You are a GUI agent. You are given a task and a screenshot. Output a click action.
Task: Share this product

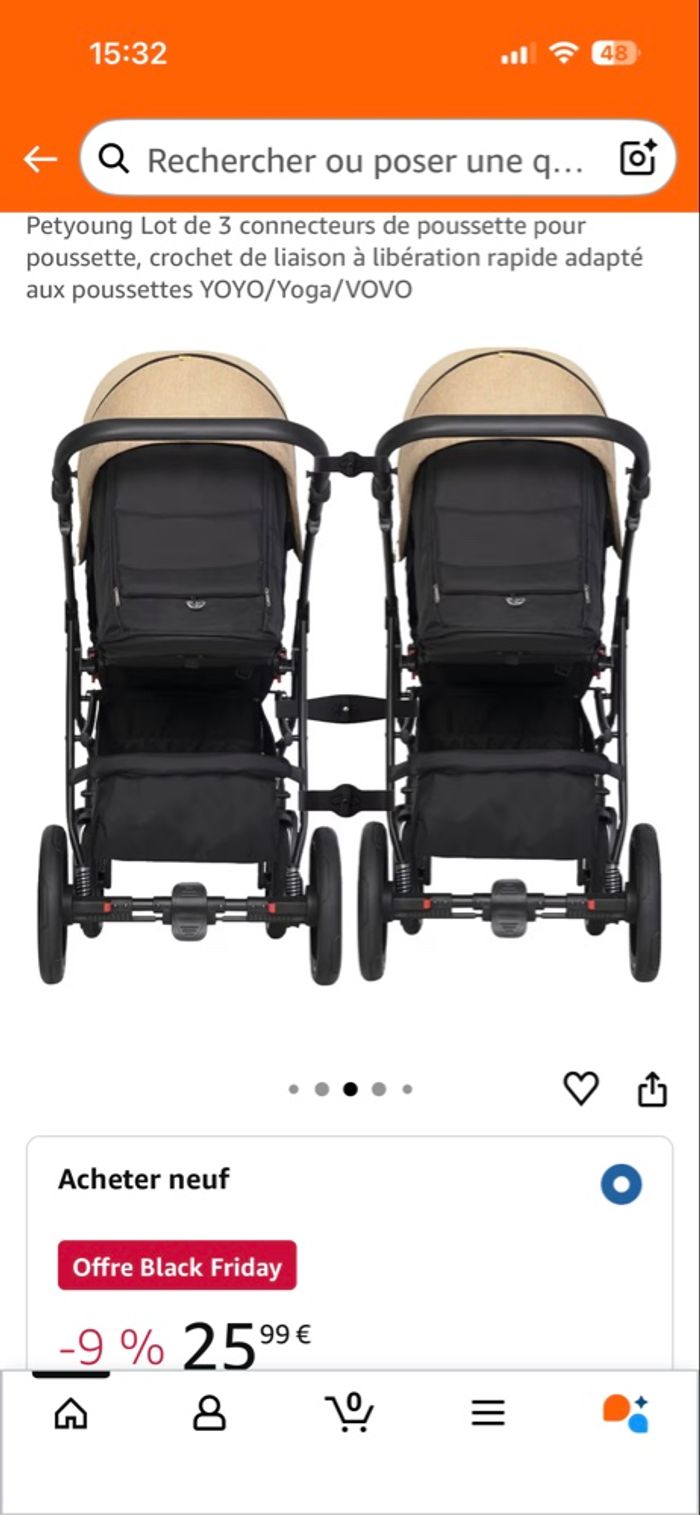pyautogui.click(x=652, y=1088)
